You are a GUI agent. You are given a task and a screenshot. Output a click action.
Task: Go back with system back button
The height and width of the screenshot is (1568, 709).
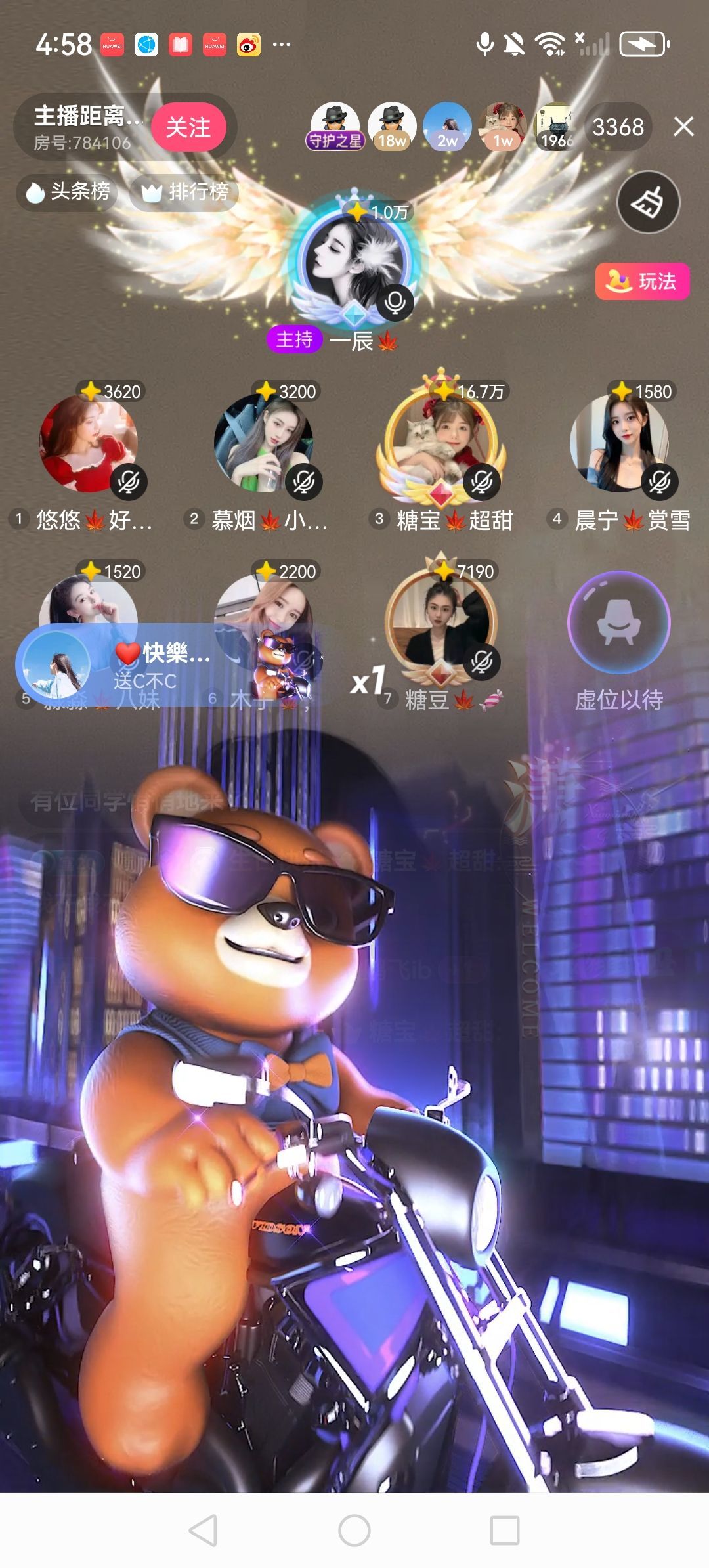(203, 1531)
